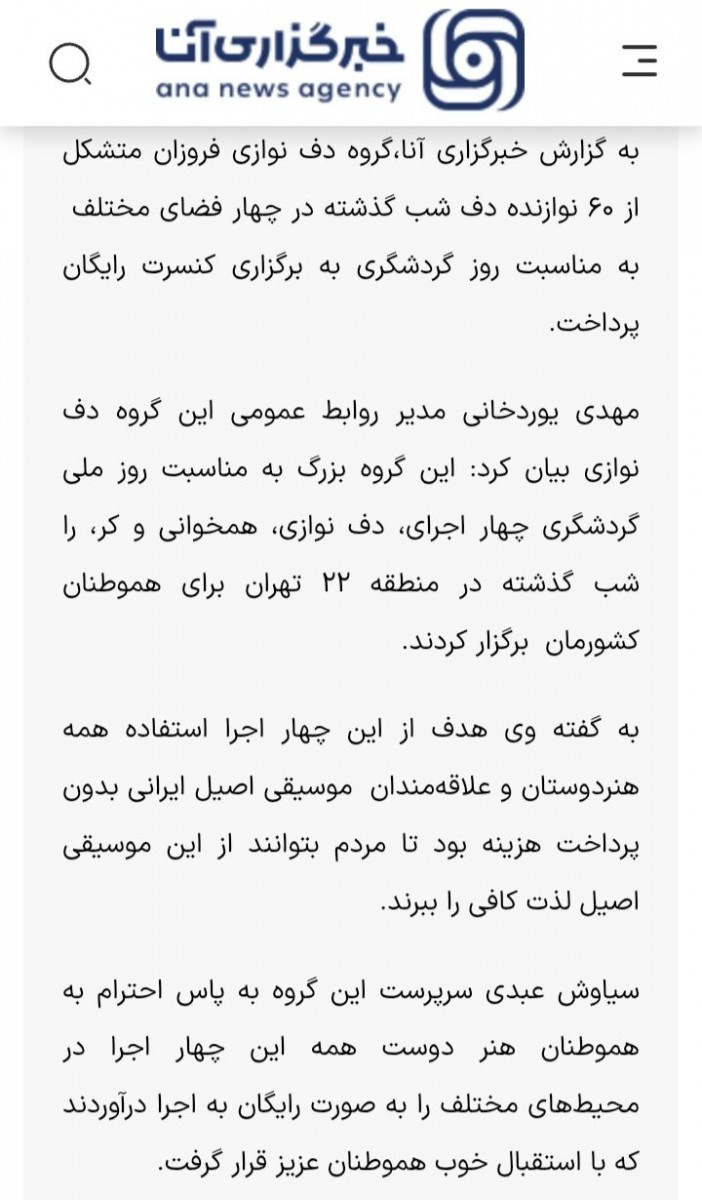
Task: Open the search icon in the header
Action: pos(69,64)
